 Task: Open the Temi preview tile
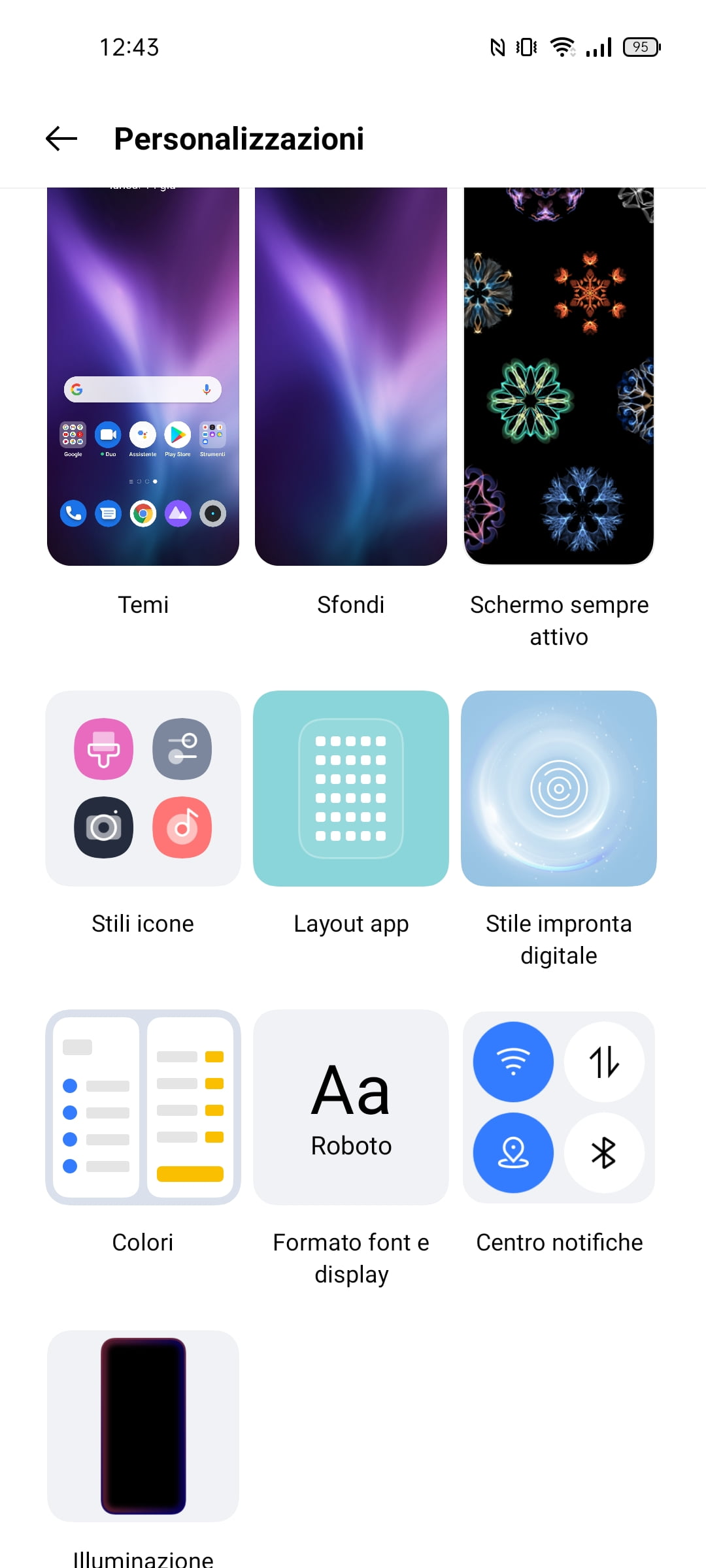(143, 376)
